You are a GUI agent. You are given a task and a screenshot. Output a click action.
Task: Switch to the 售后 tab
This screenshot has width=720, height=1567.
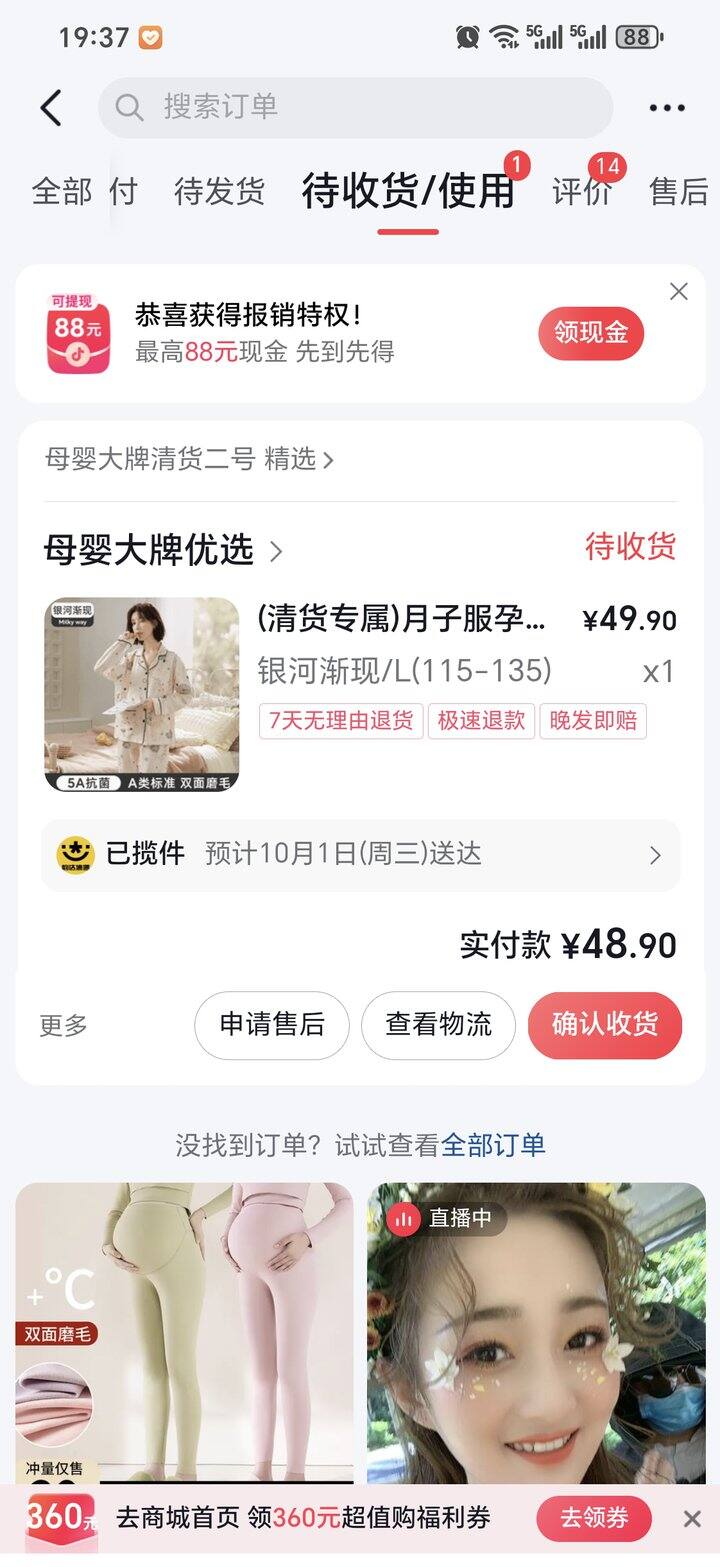[x=678, y=191]
